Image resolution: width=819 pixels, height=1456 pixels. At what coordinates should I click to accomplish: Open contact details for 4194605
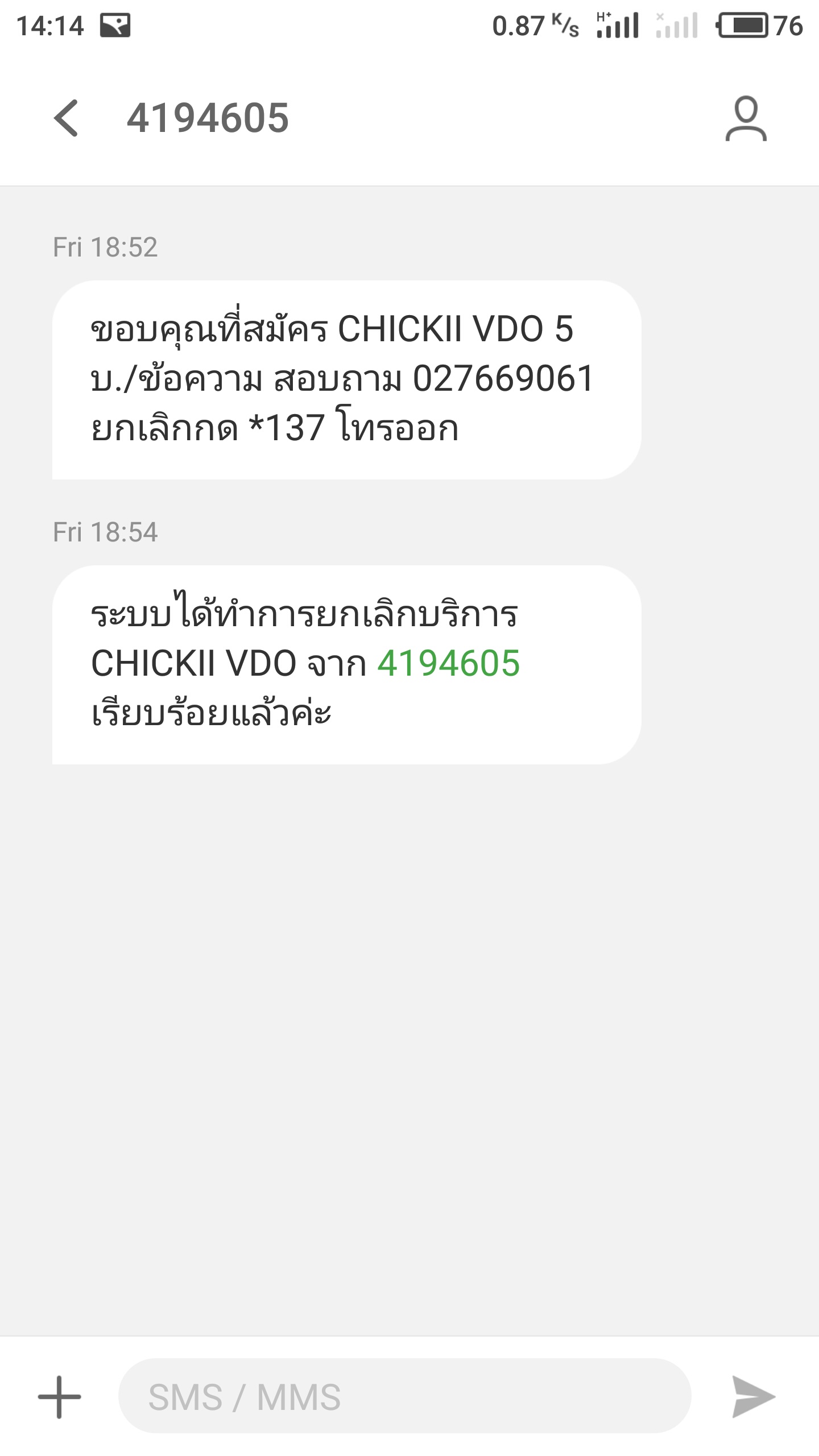tap(746, 118)
